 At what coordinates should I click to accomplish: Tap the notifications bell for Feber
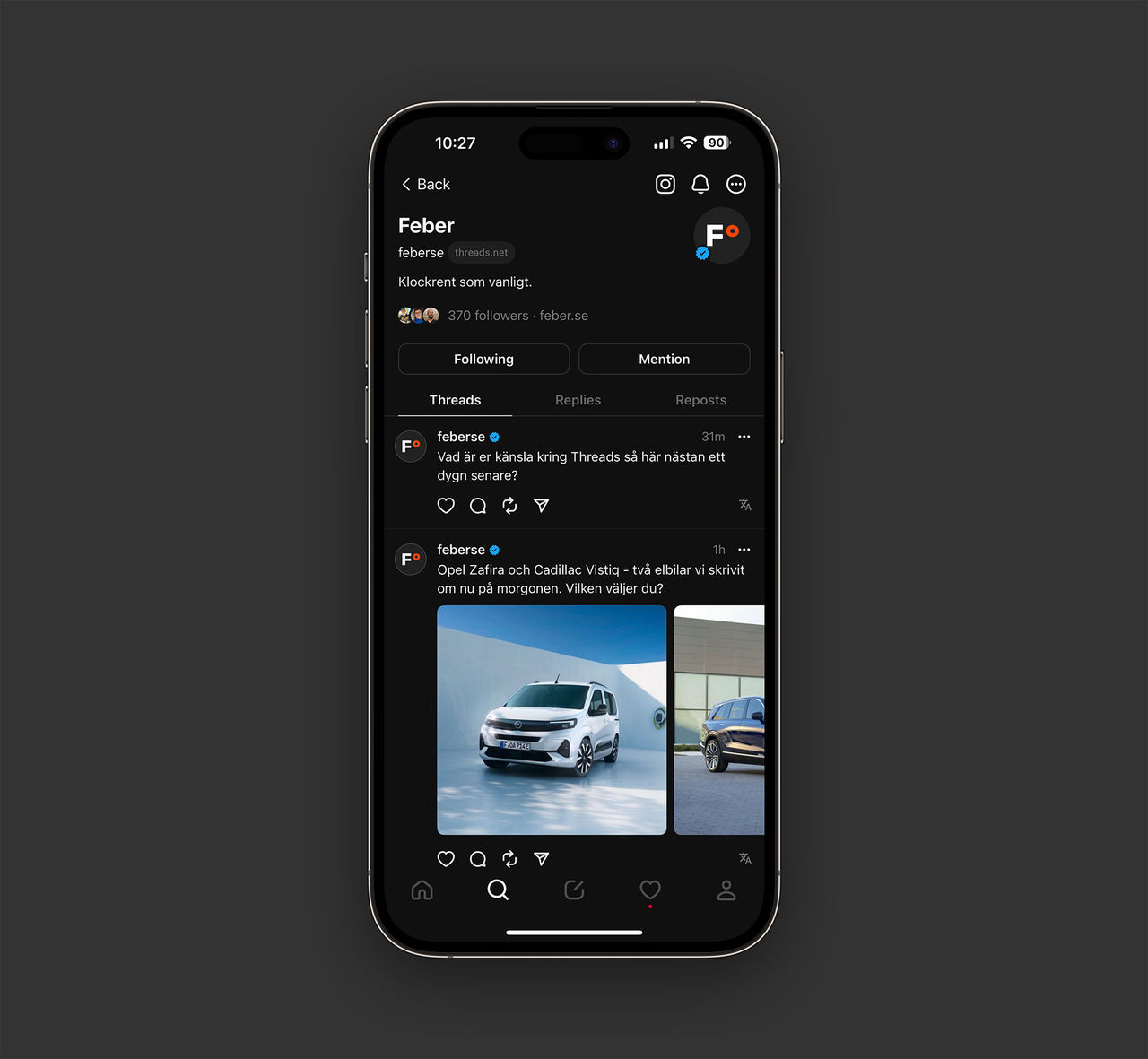point(700,184)
